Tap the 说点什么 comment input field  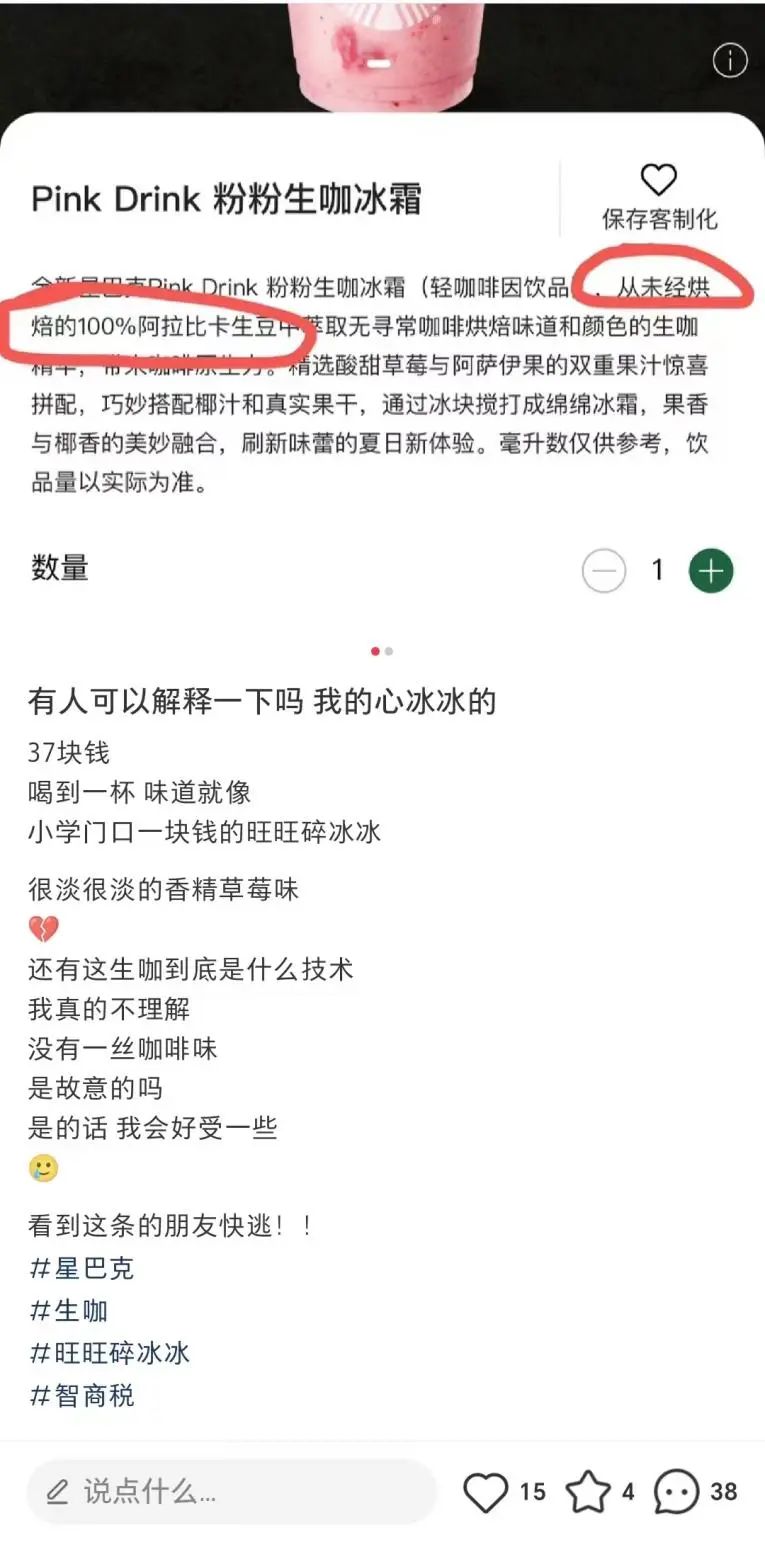[231, 1492]
